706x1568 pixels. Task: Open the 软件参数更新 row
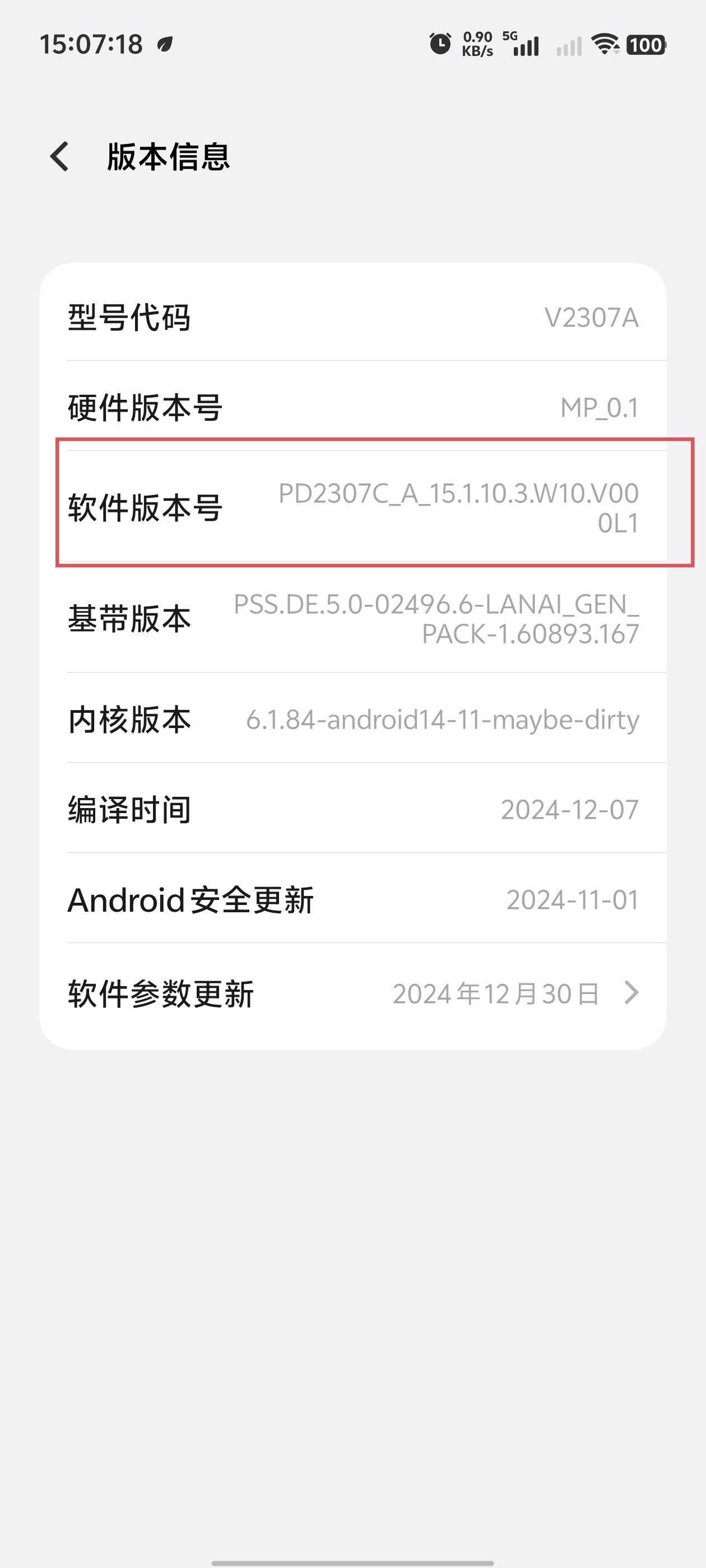pos(352,994)
